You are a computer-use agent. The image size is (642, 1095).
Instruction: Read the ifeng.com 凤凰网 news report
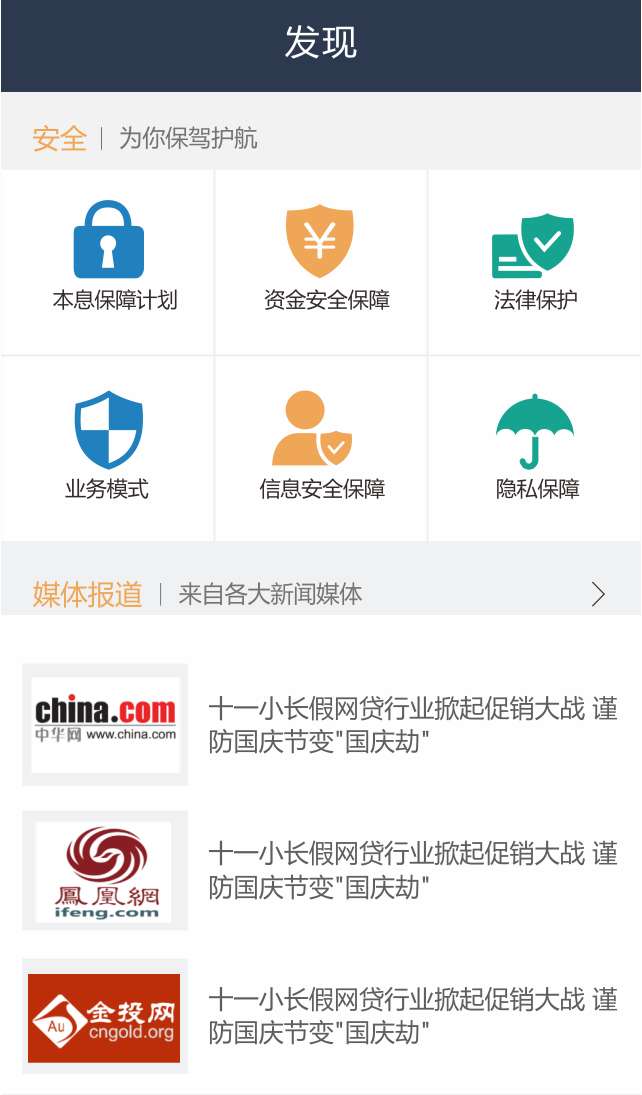[321, 870]
